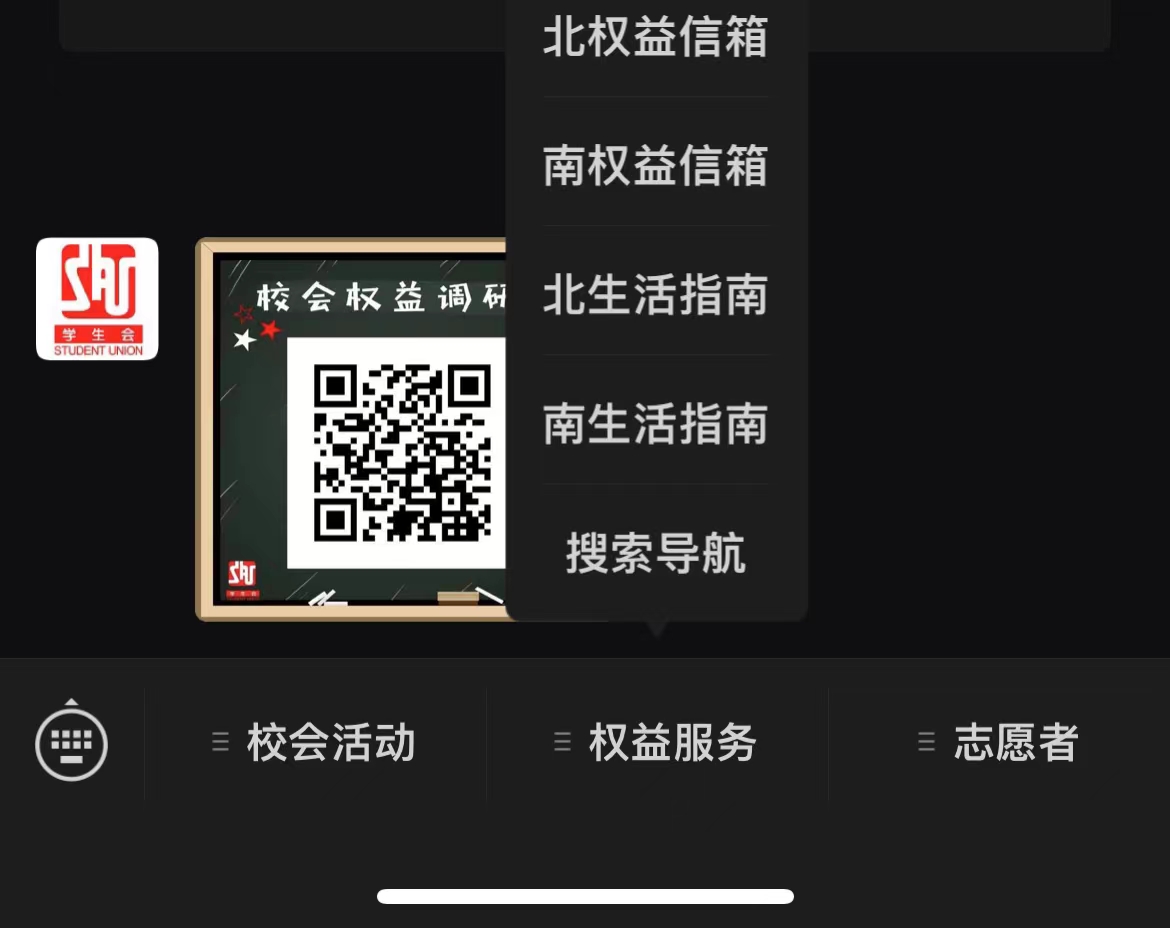Select 南权益信箱 from the popup
This screenshot has height=928, width=1170.
click(x=656, y=166)
